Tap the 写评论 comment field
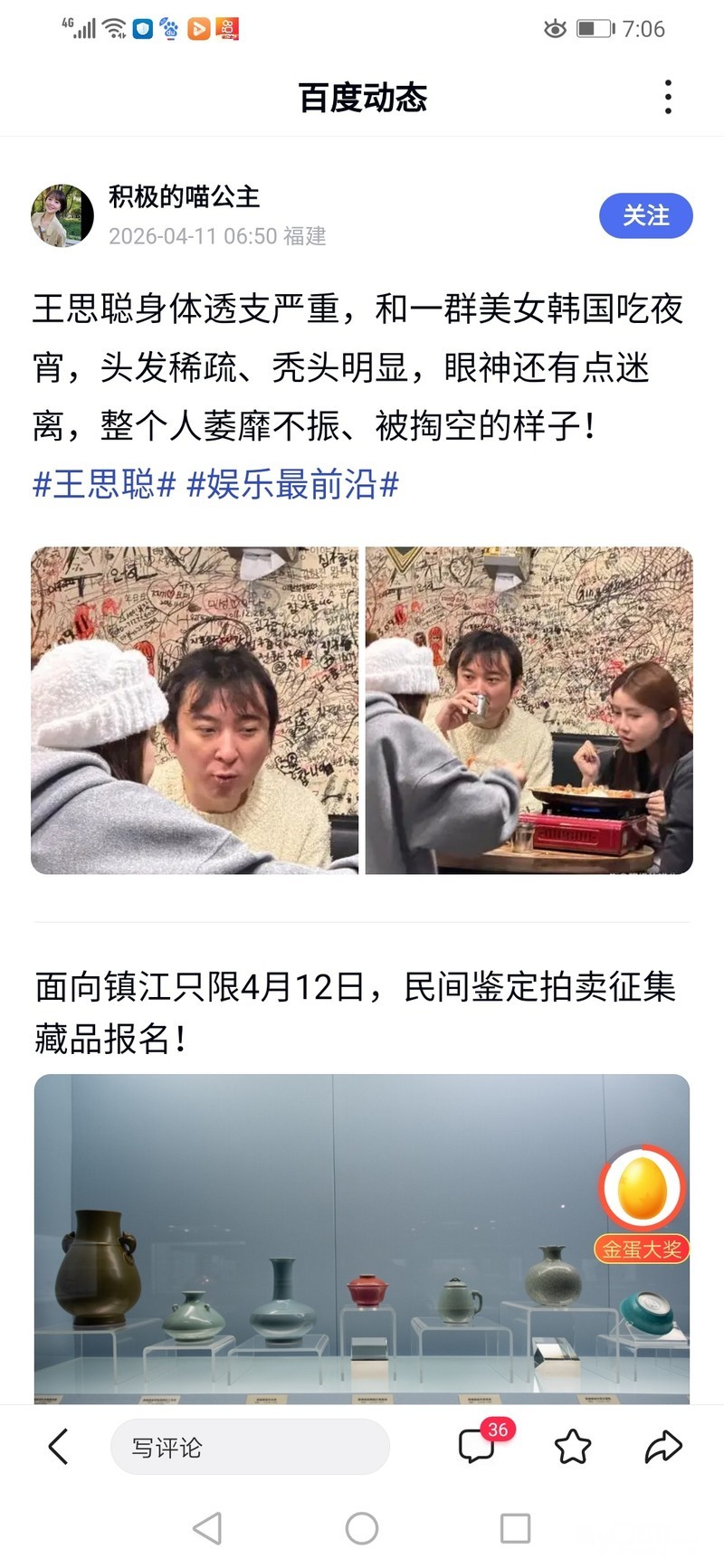Viewport: 724px width, 1568px height. 250,1447
